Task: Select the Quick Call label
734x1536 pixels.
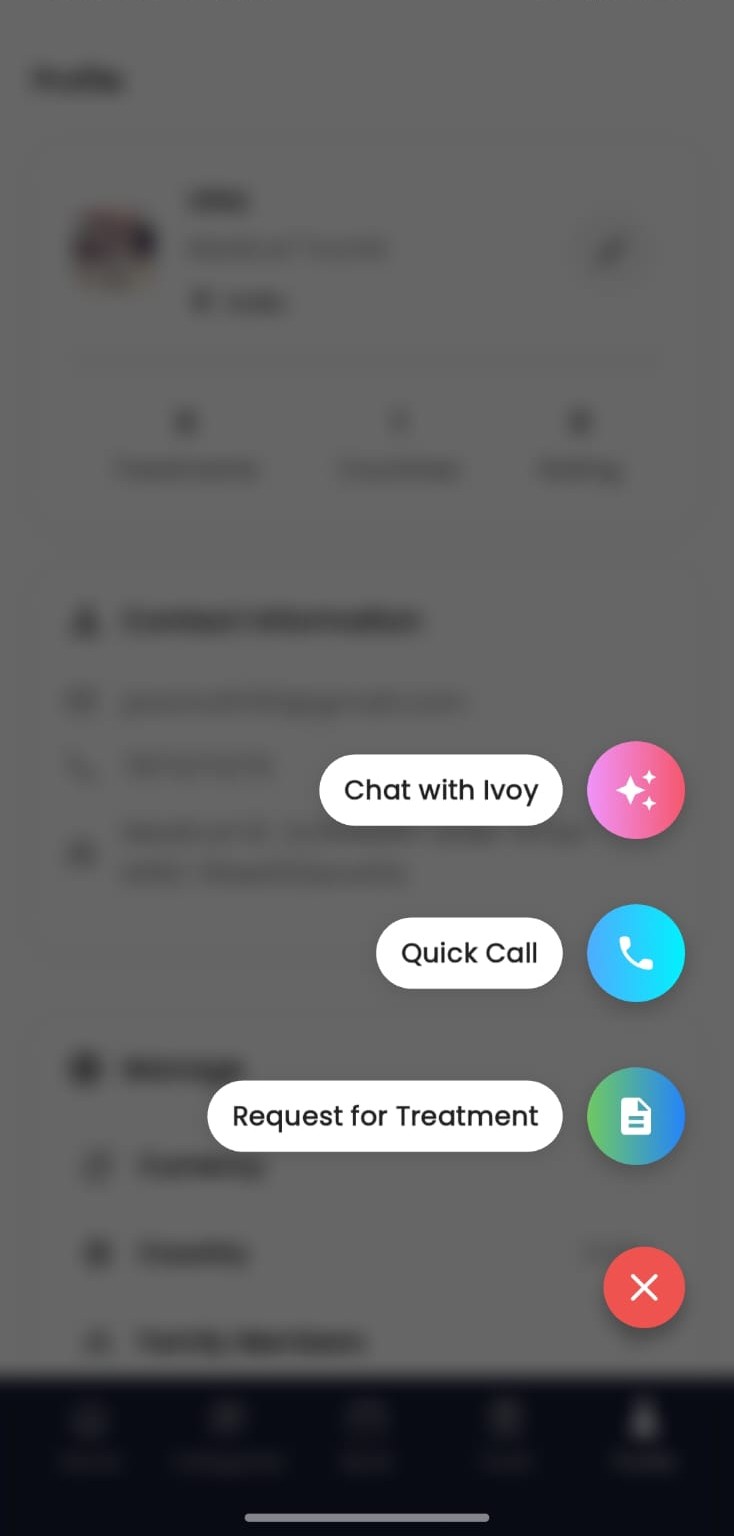Action: pos(469,953)
